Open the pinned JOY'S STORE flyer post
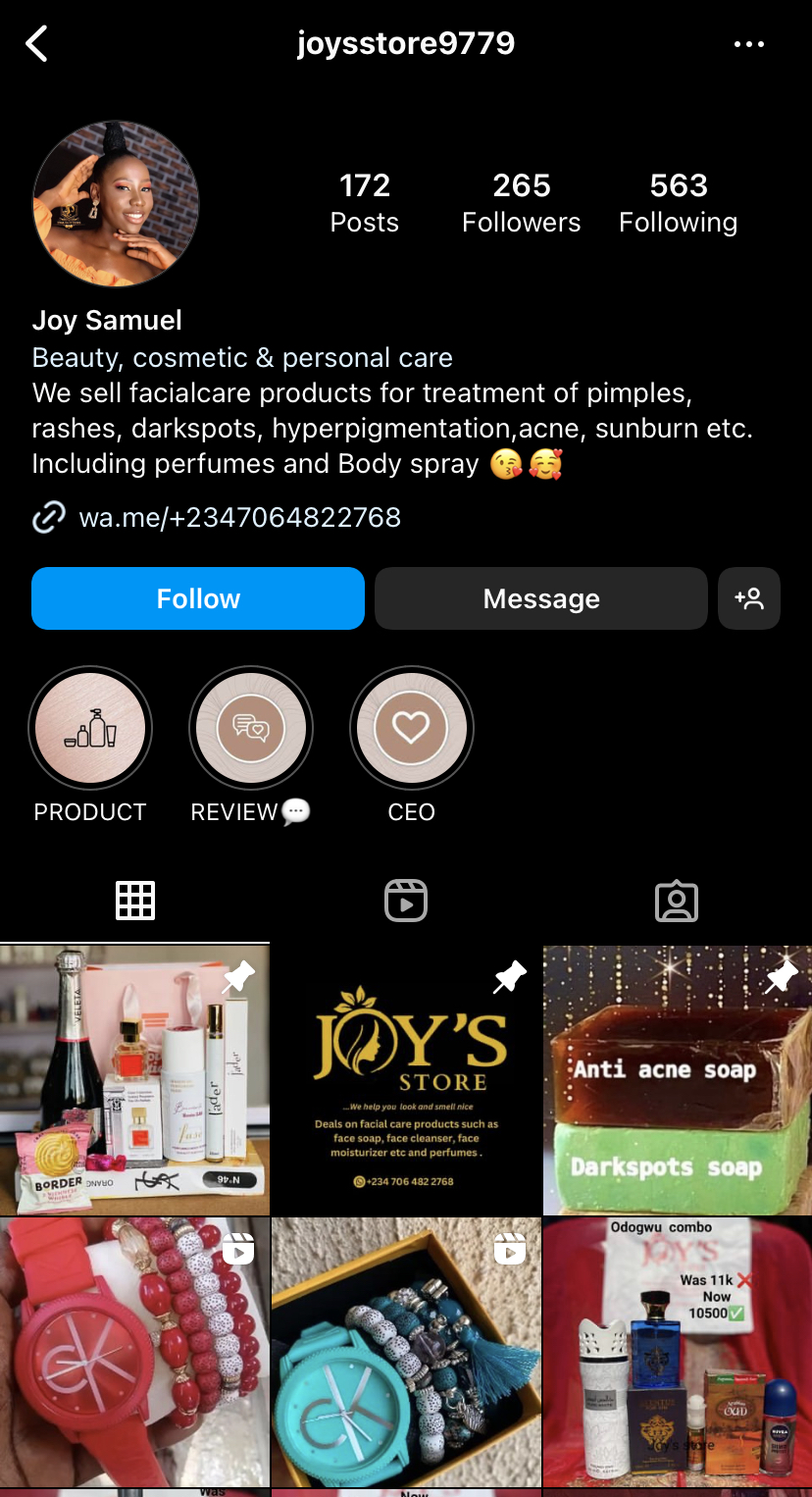 coord(406,1079)
